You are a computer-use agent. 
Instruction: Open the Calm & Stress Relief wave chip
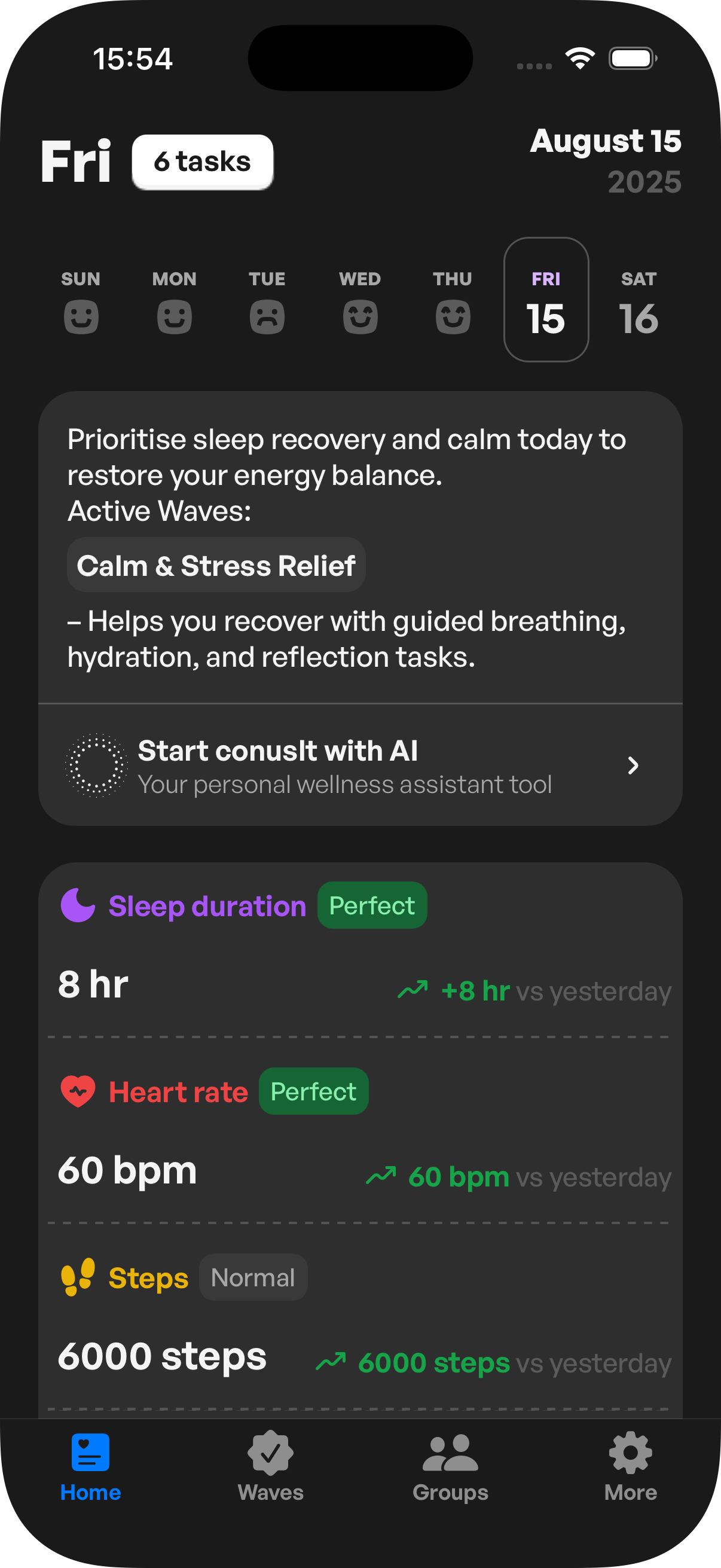coord(216,566)
